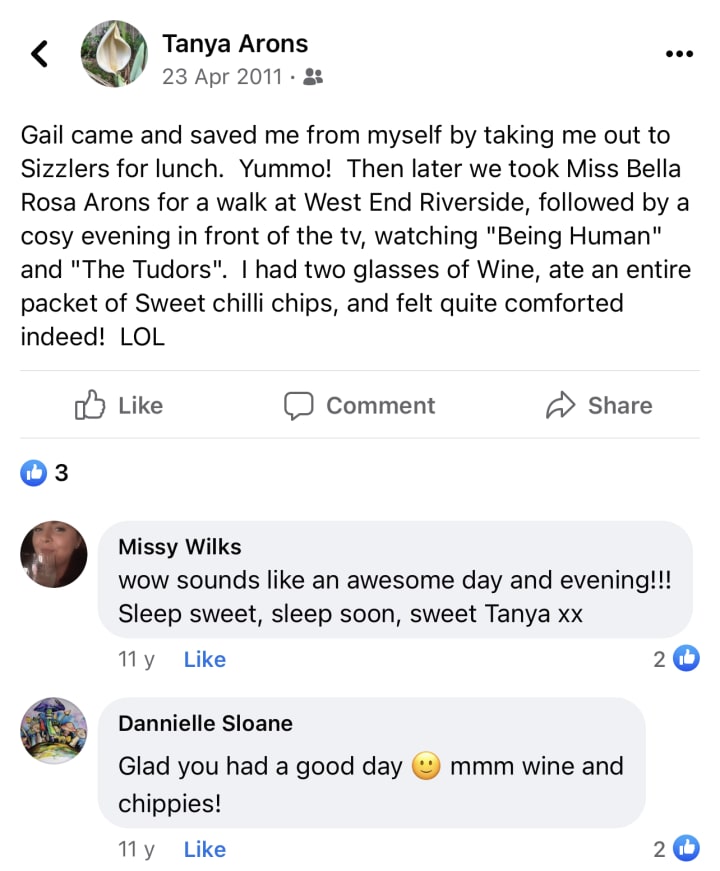
Task: Tap Tanya Arons' name in the post header
Action: coord(234,43)
